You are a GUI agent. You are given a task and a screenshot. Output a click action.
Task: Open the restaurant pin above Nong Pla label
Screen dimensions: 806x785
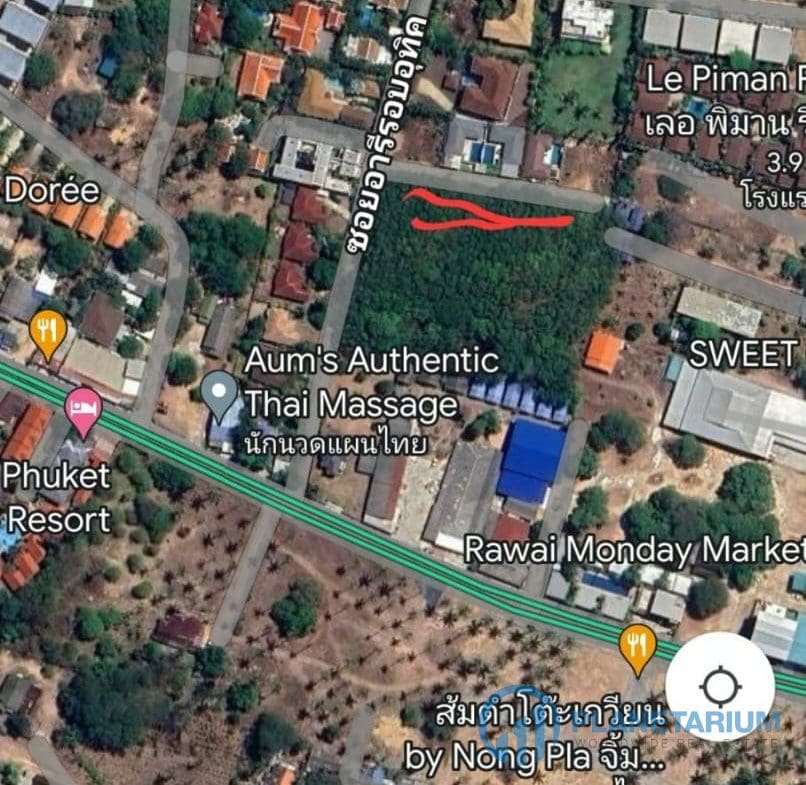click(x=637, y=647)
